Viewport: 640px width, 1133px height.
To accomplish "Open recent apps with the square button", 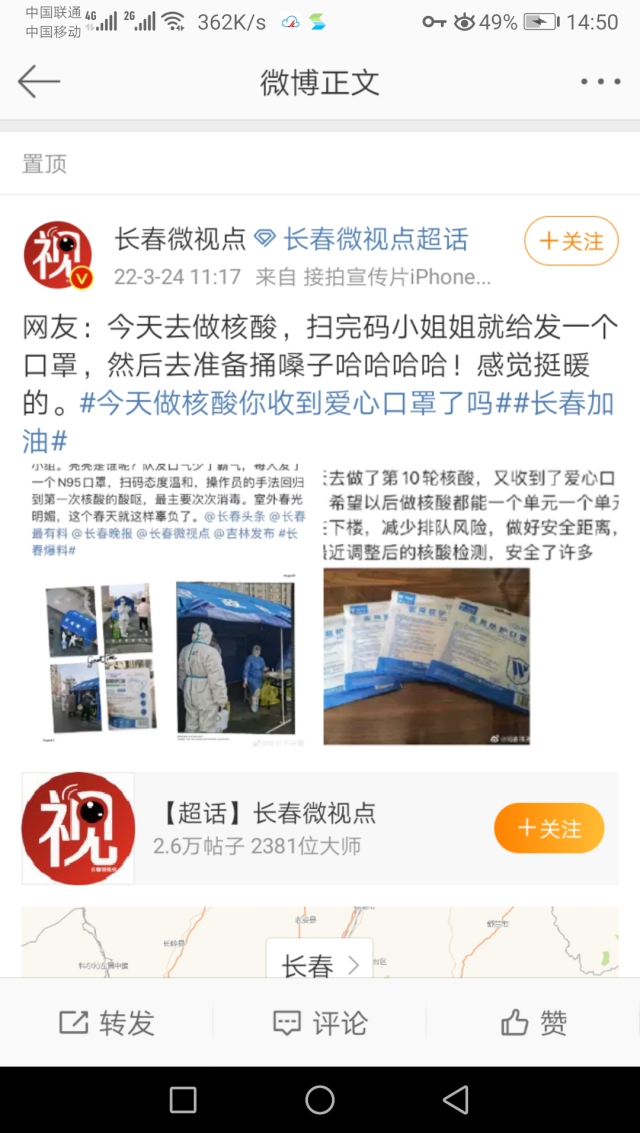I will pos(183,1100).
